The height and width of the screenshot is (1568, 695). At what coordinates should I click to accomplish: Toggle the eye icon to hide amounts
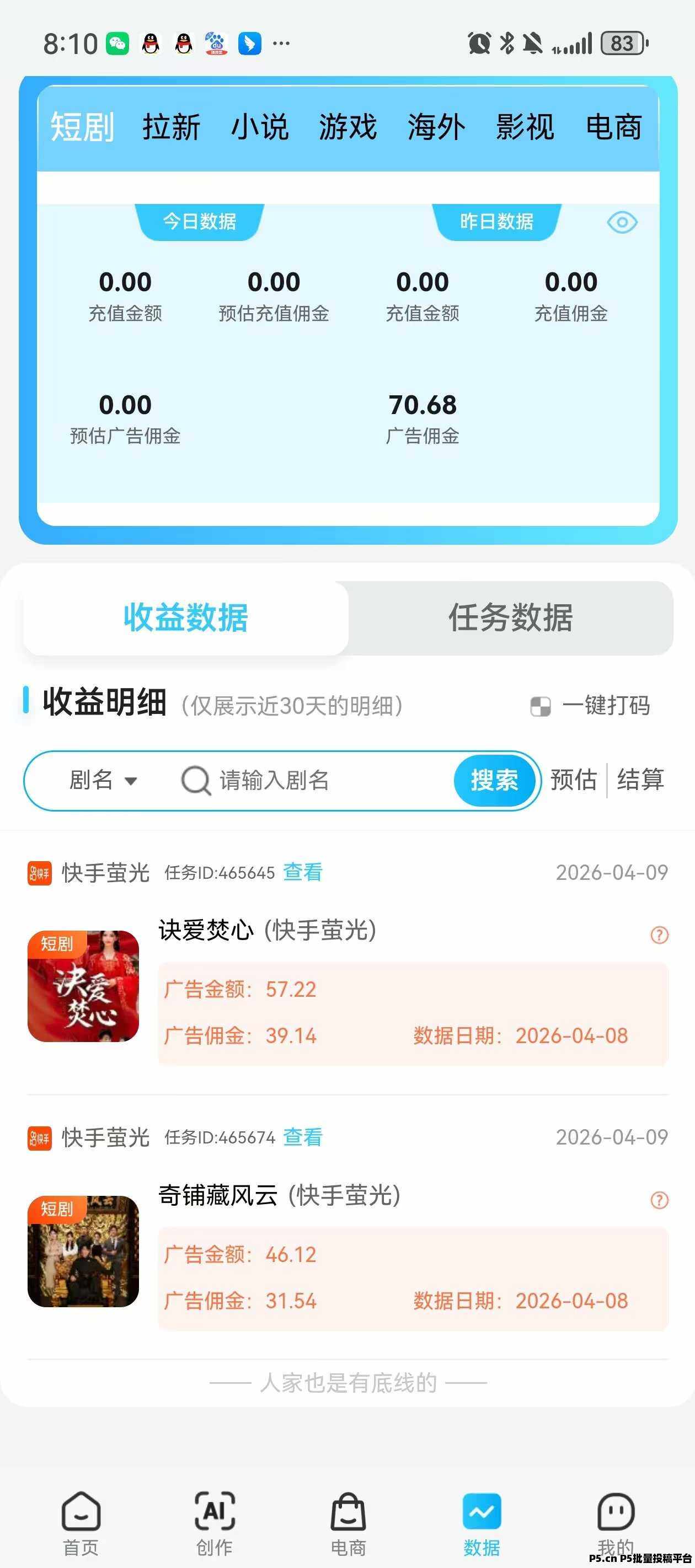(x=622, y=222)
